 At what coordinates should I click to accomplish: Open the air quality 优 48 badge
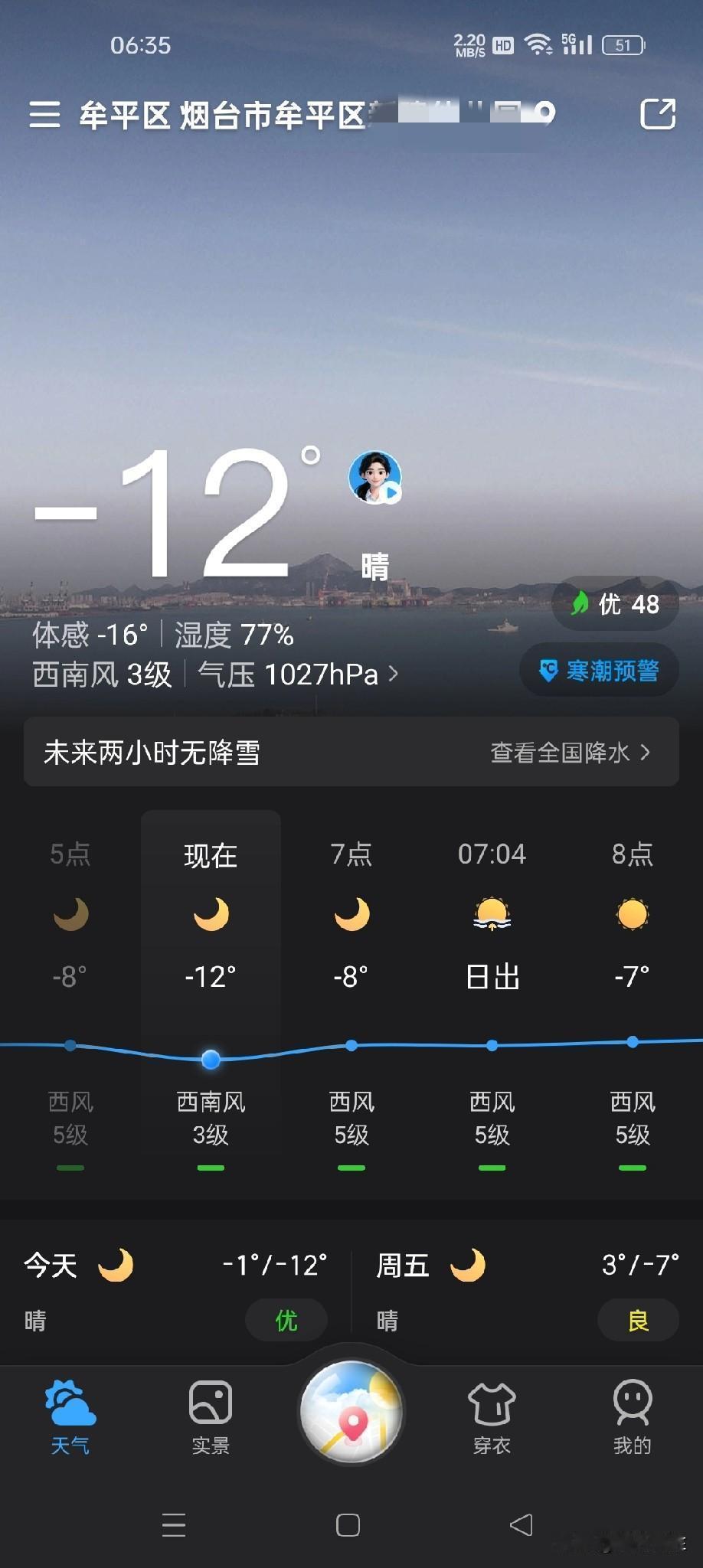click(614, 605)
